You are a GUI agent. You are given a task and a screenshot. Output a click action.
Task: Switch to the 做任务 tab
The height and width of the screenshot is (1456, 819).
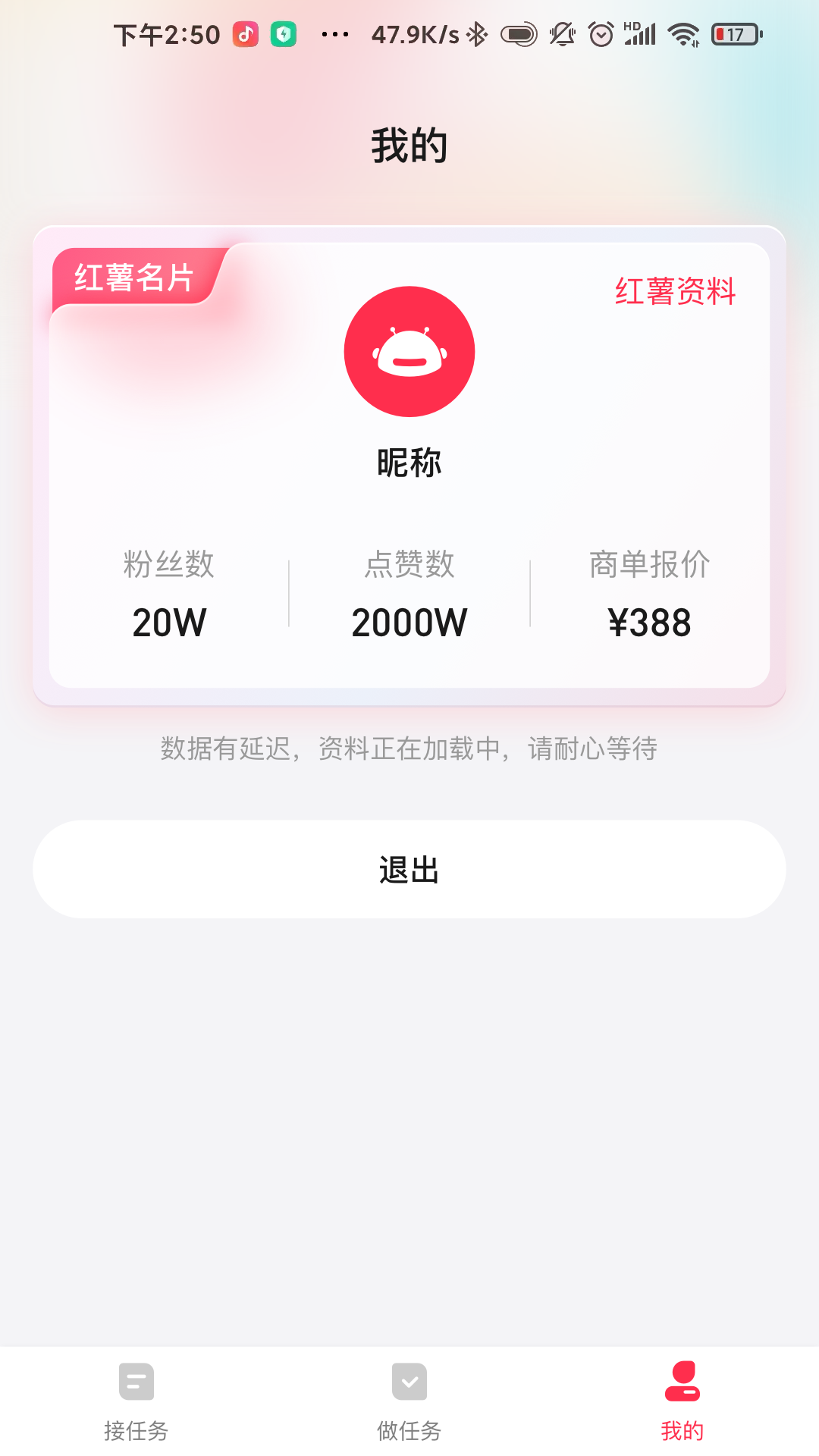point(409,1432)
